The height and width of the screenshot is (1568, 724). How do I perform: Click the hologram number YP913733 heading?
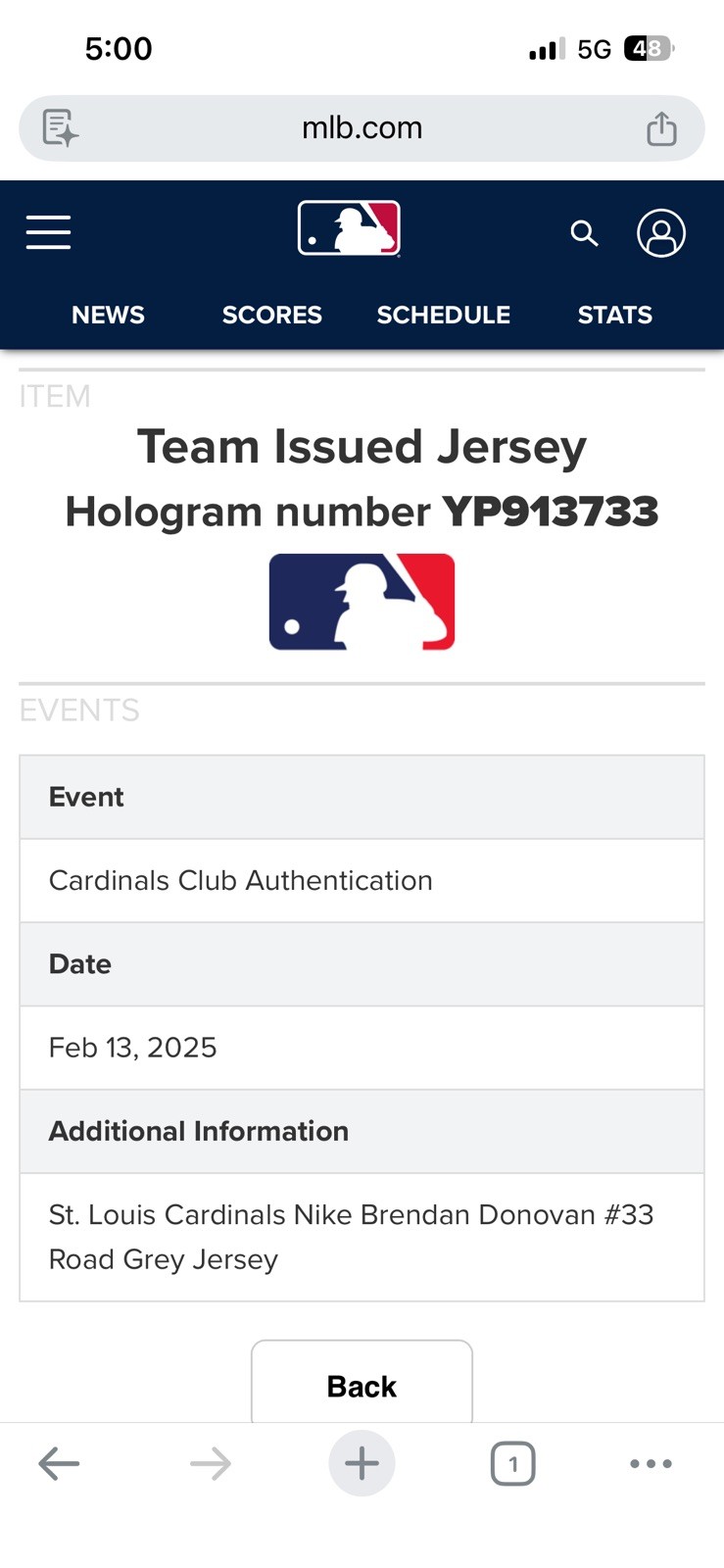coord(362,511)
